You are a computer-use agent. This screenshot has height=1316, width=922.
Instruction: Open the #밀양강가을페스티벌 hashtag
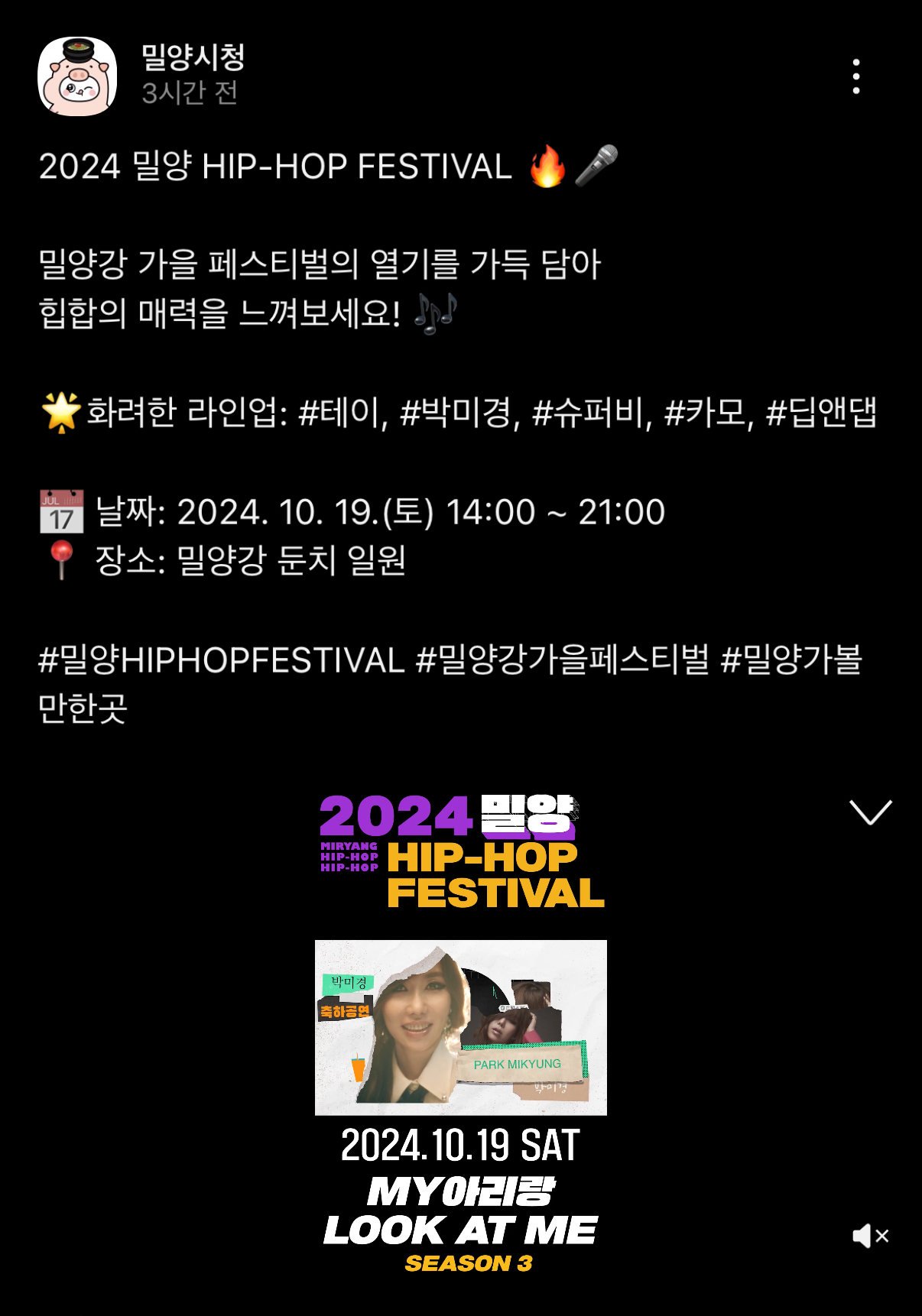coord(562,660)
